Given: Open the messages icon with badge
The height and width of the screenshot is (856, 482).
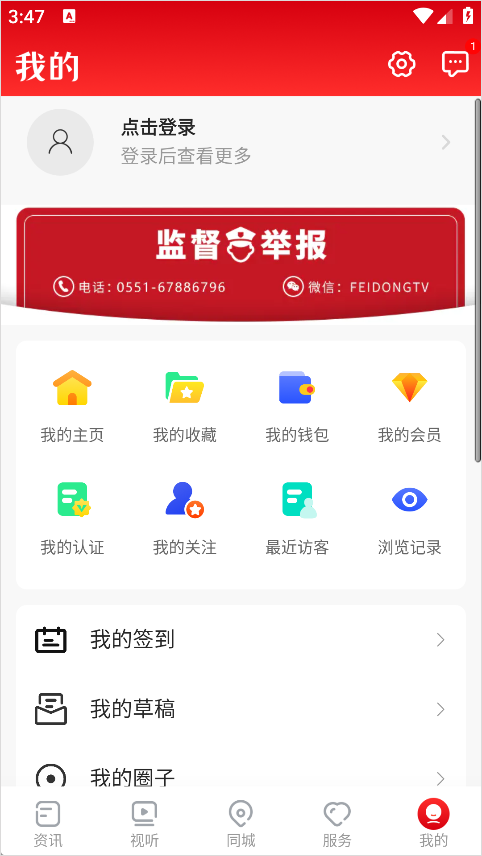Looking at the screenshot, I should point(455,64).
